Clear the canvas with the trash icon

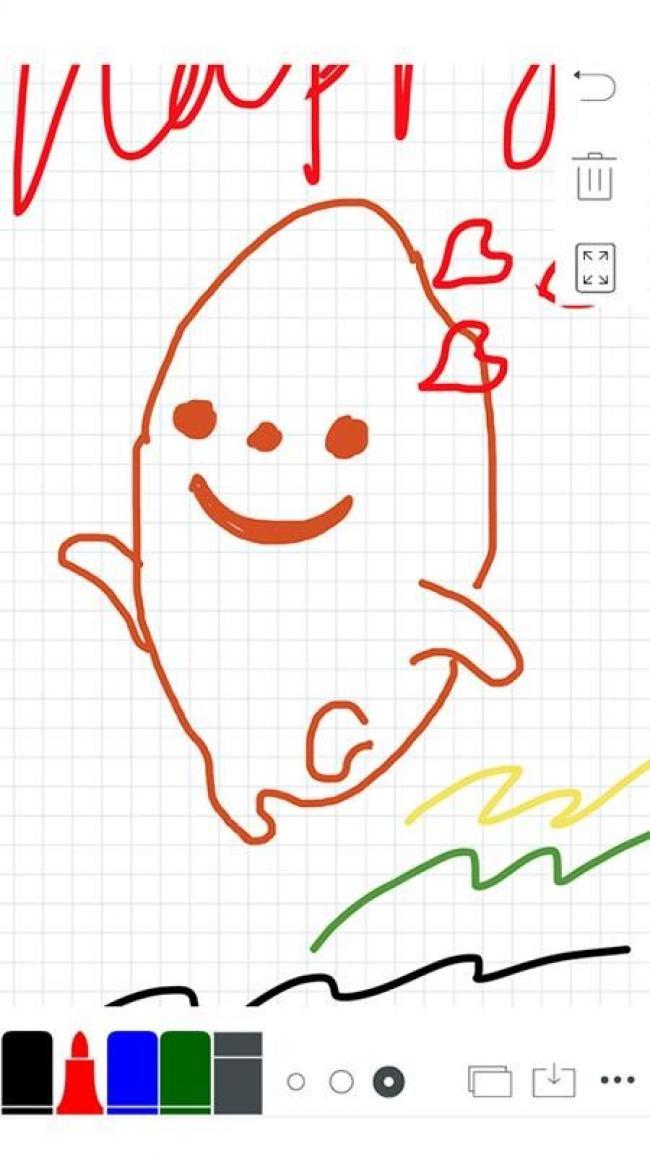coord(595,177)
